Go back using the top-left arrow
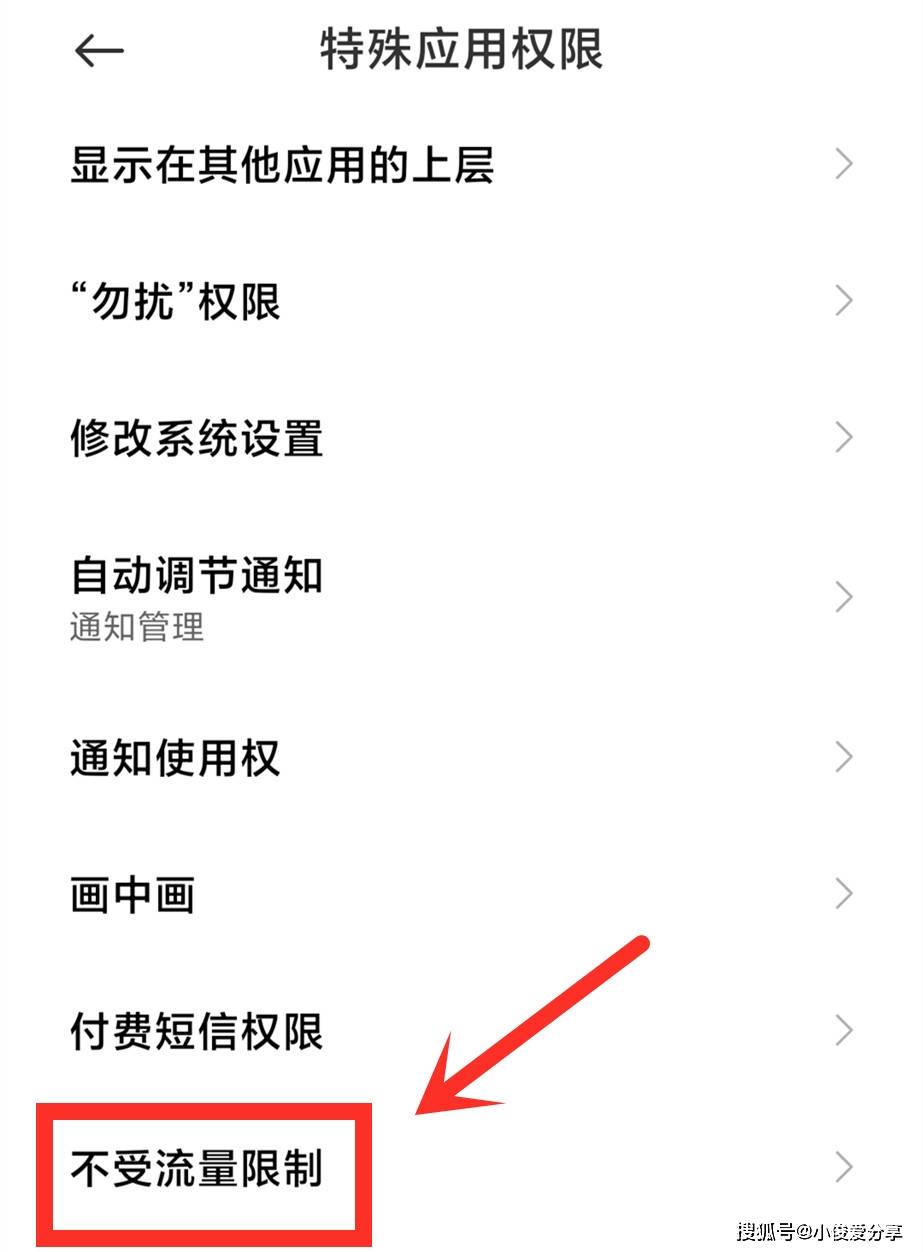 tap(99, 51)
